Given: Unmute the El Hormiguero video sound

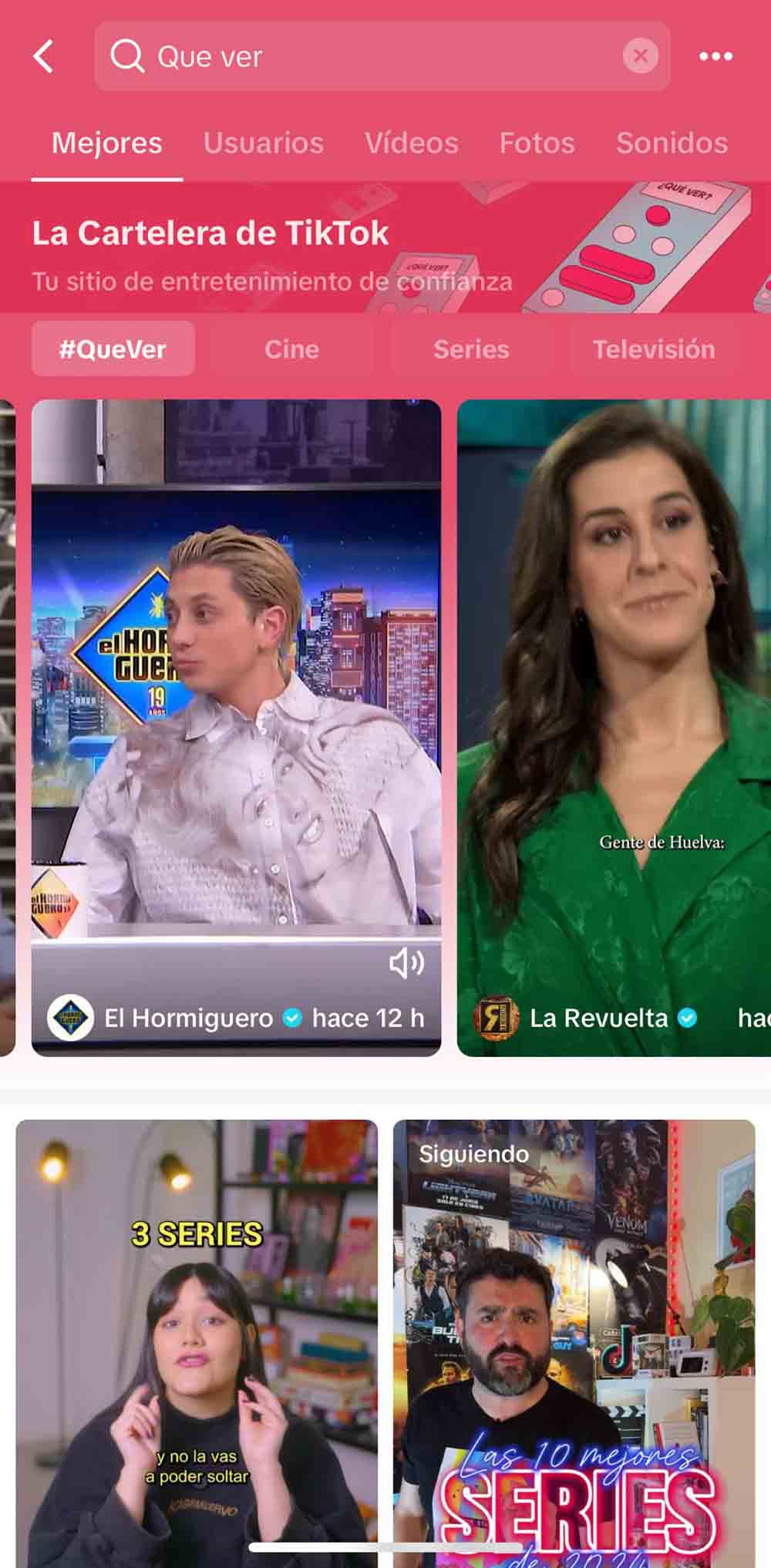Looking at the screenshot, I should pos(406,963).
